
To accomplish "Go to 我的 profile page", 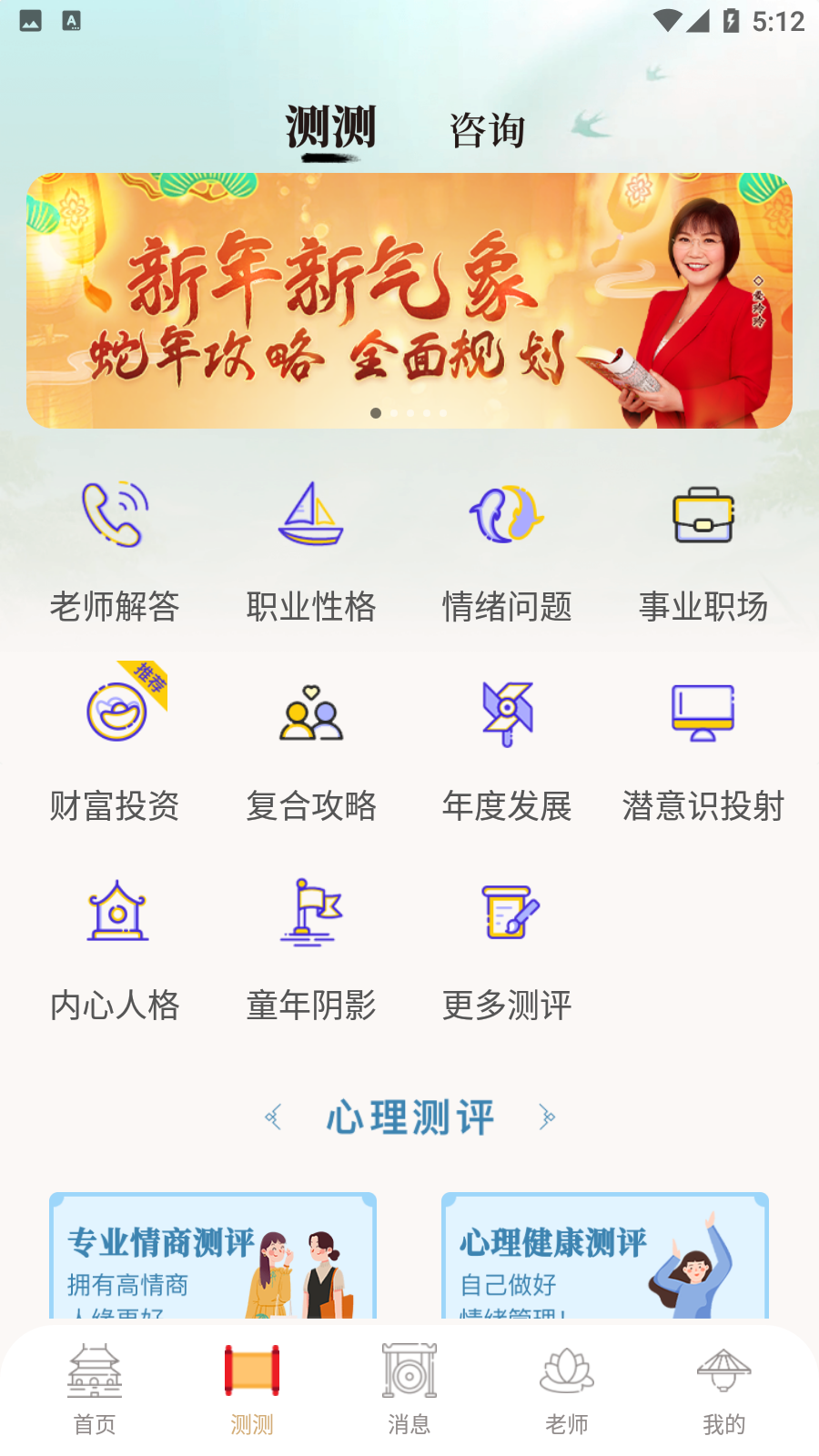I will (x=723, y=1388).
